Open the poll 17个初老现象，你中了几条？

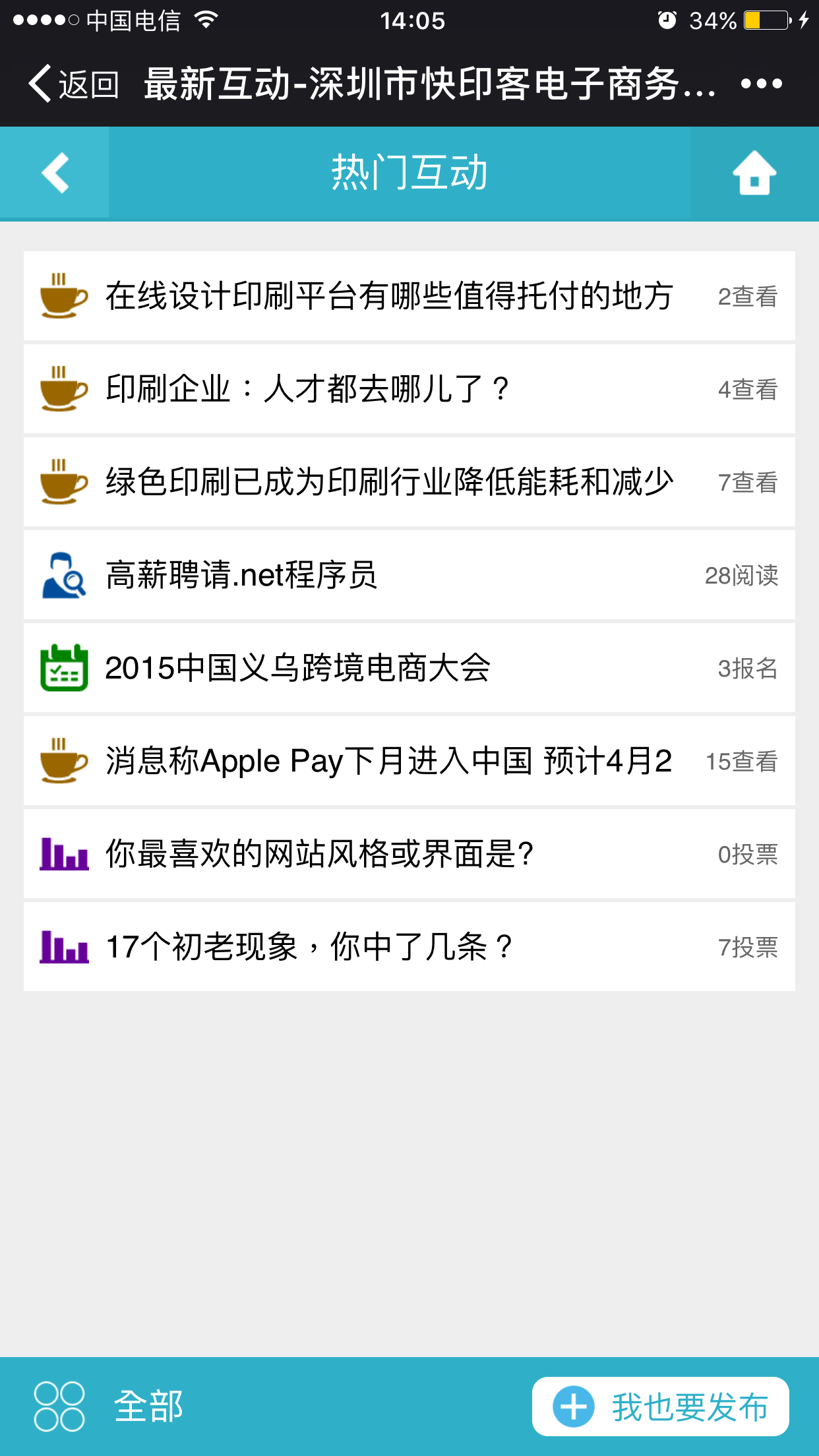coord(310,947)
